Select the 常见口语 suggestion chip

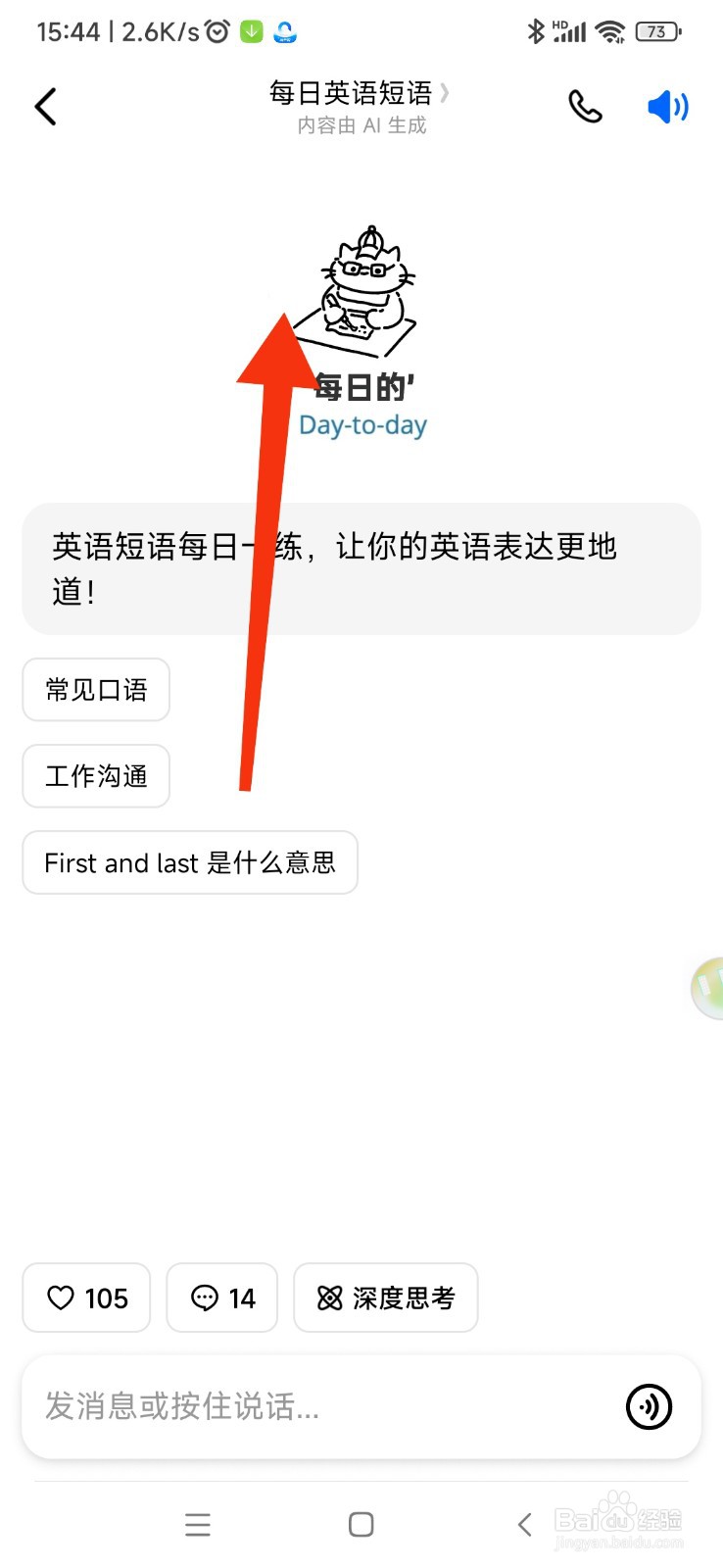(95, 690)
